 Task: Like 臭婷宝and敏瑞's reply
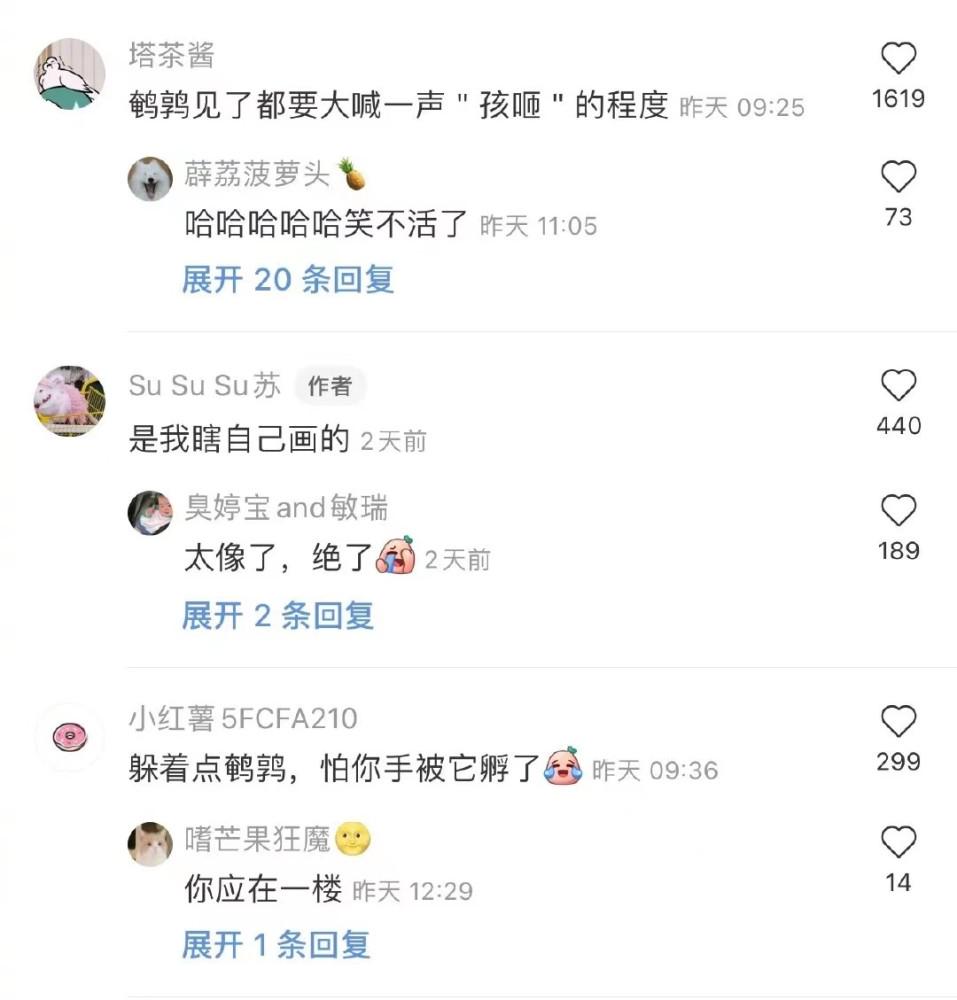897,511
